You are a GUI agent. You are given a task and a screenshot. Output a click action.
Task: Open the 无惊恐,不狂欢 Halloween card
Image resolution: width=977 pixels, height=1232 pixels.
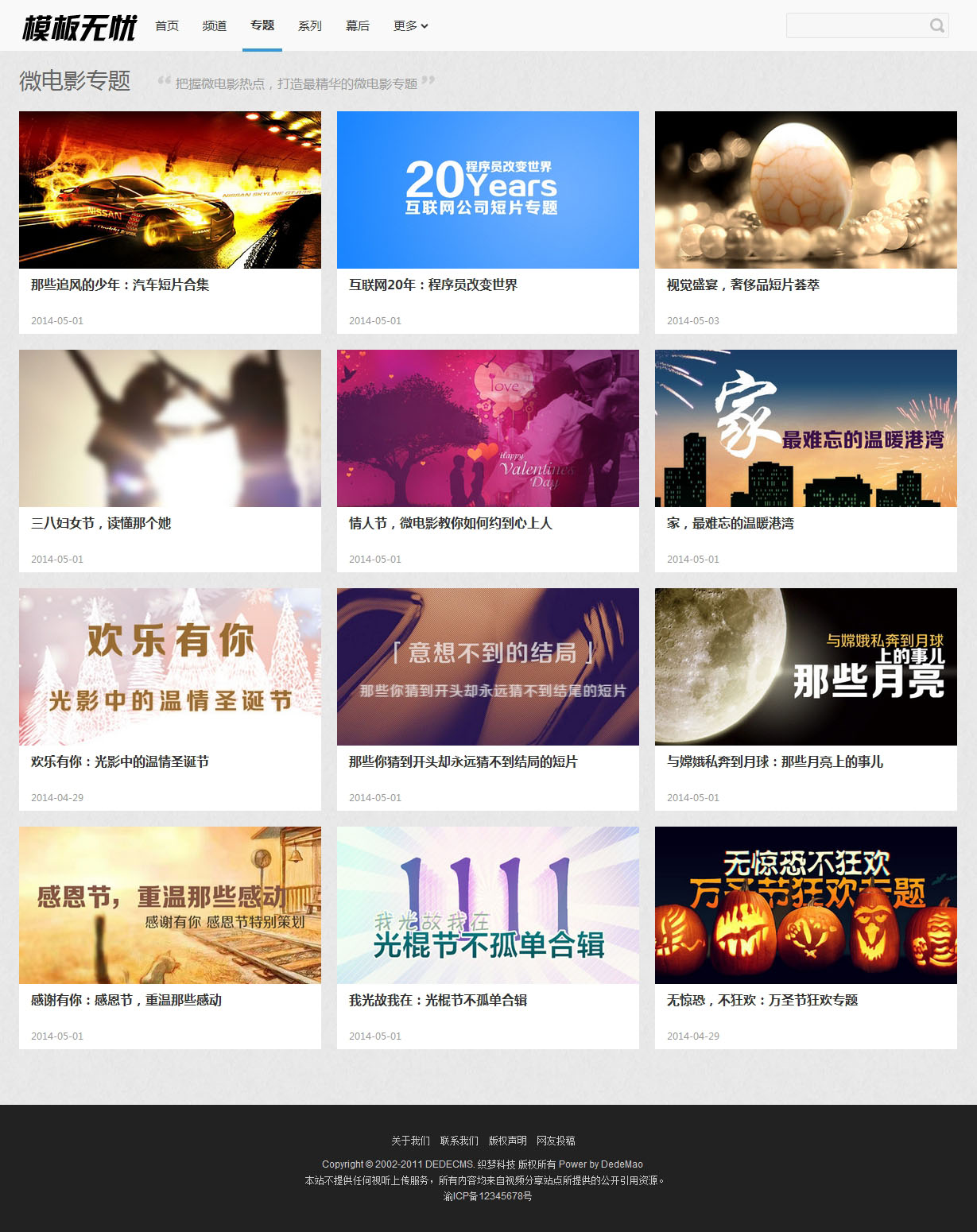click(x=805, y=905)
